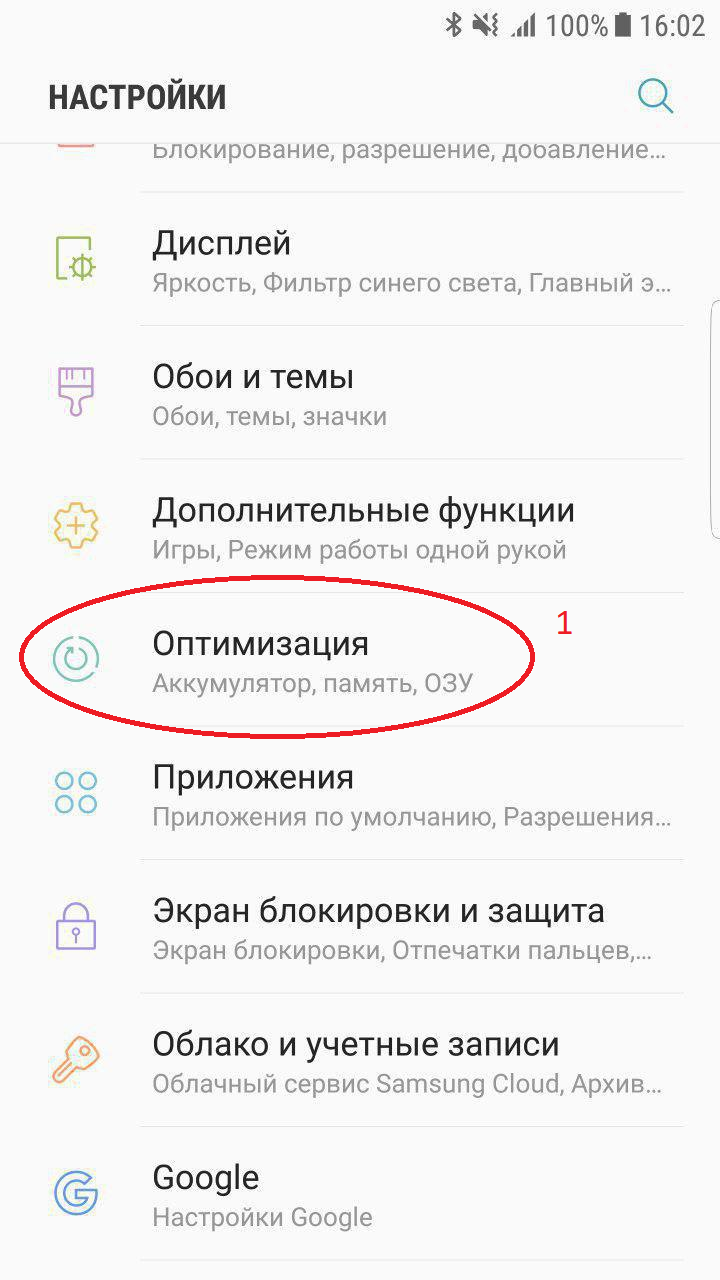The height and width of the screenshot is (1280, 720).
Task: Open the Google settings row
Action: [x=360, y=1194]
